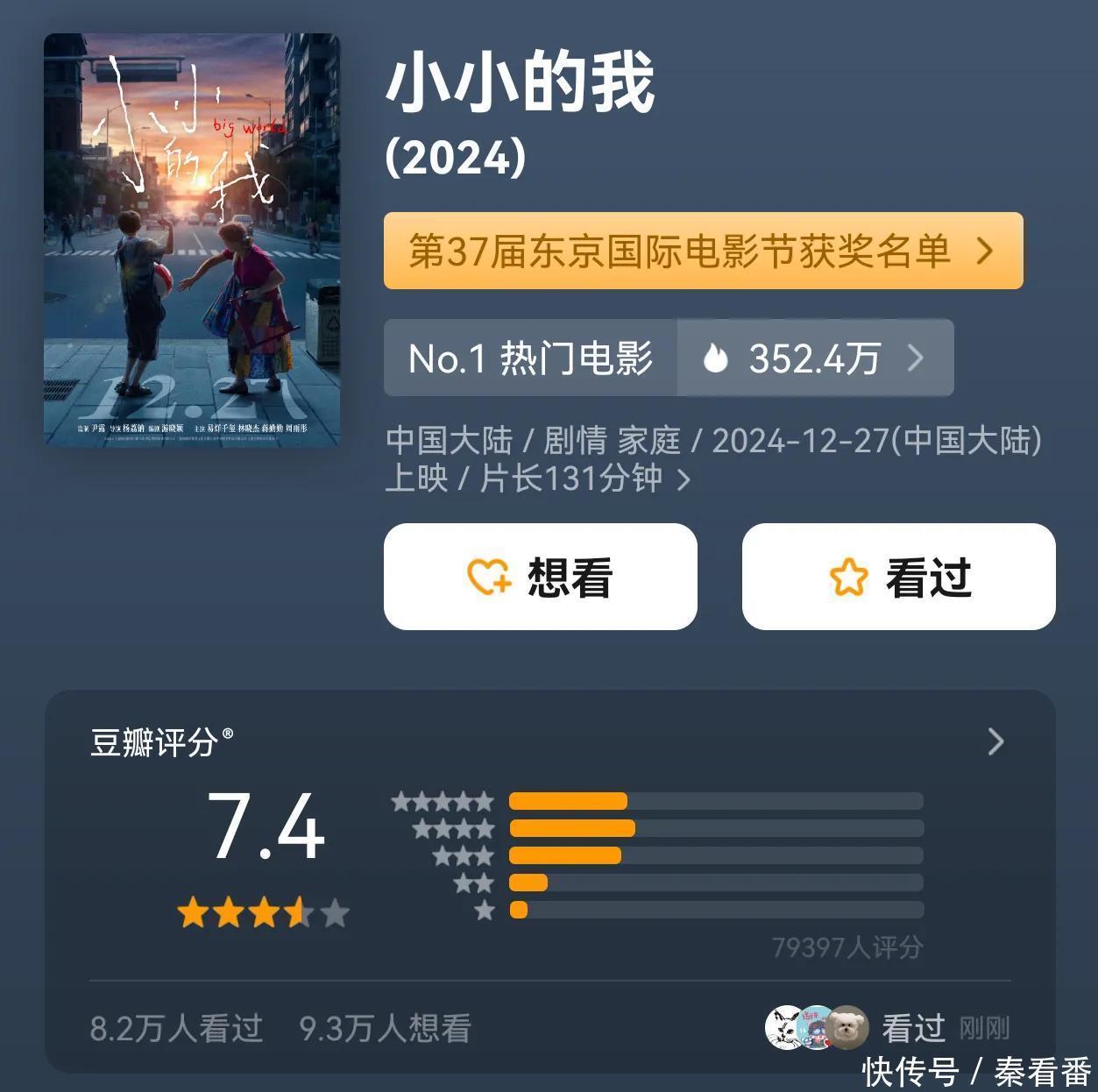View friends who 看过 this movie
1098x1092 pixels.
(887, 1027)
